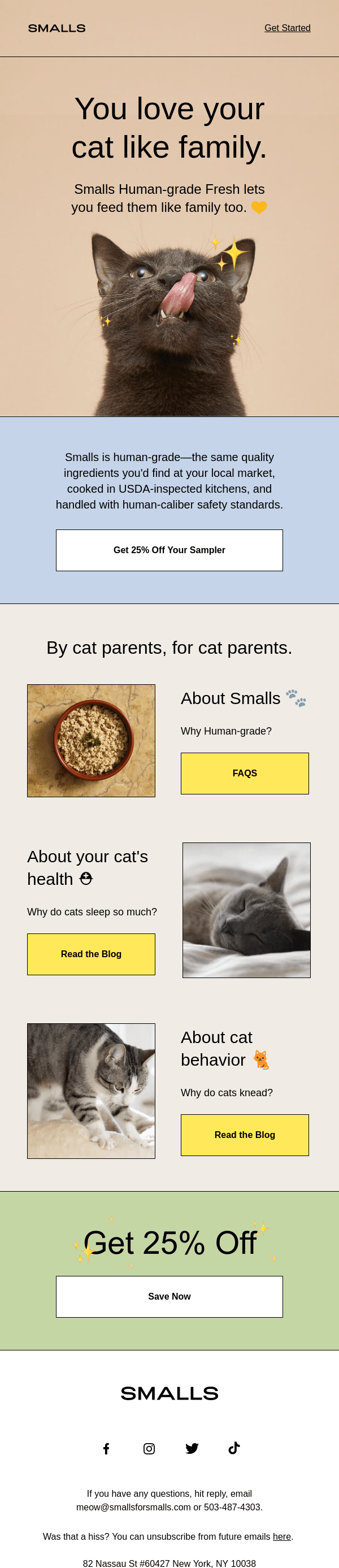339x1568 pixels.
Task: Read the Blog about cats sleeping
Action: tap(92, 954)
